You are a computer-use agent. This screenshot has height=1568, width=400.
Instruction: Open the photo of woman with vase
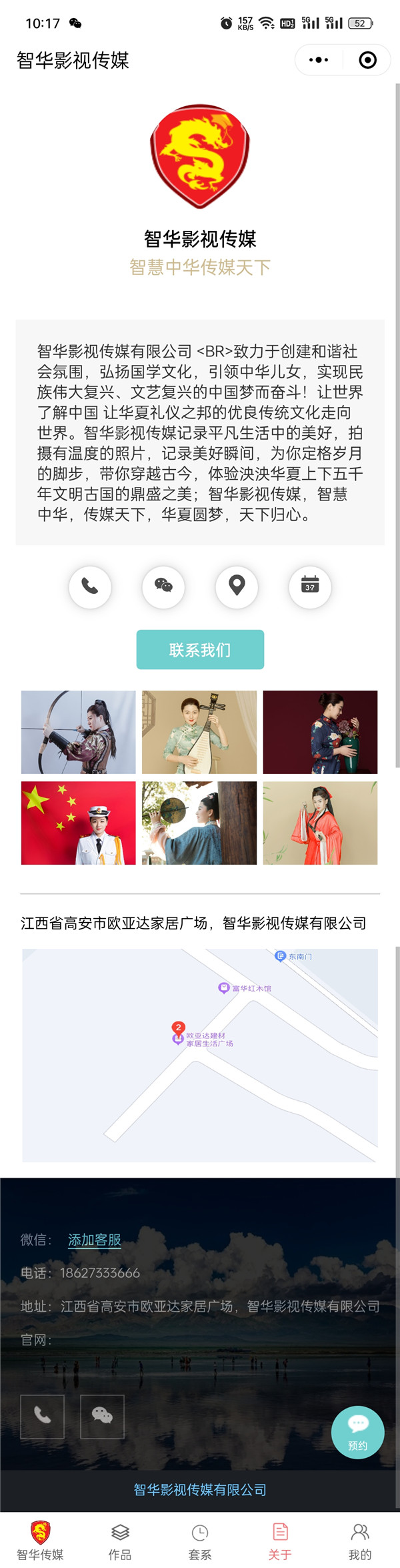click(320, 732)
